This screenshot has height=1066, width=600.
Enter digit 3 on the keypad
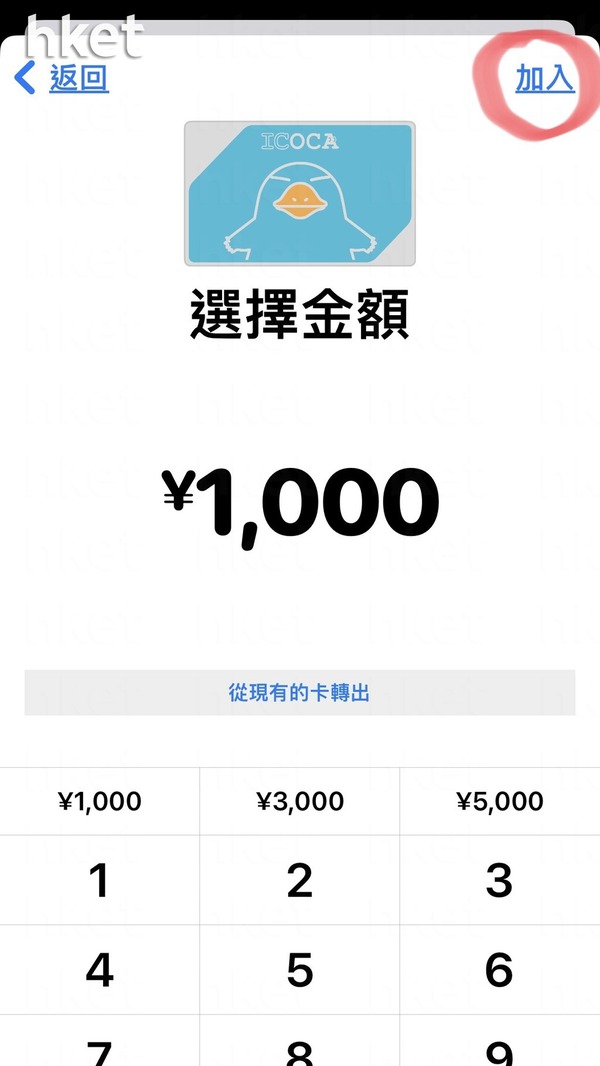(500, 880)
